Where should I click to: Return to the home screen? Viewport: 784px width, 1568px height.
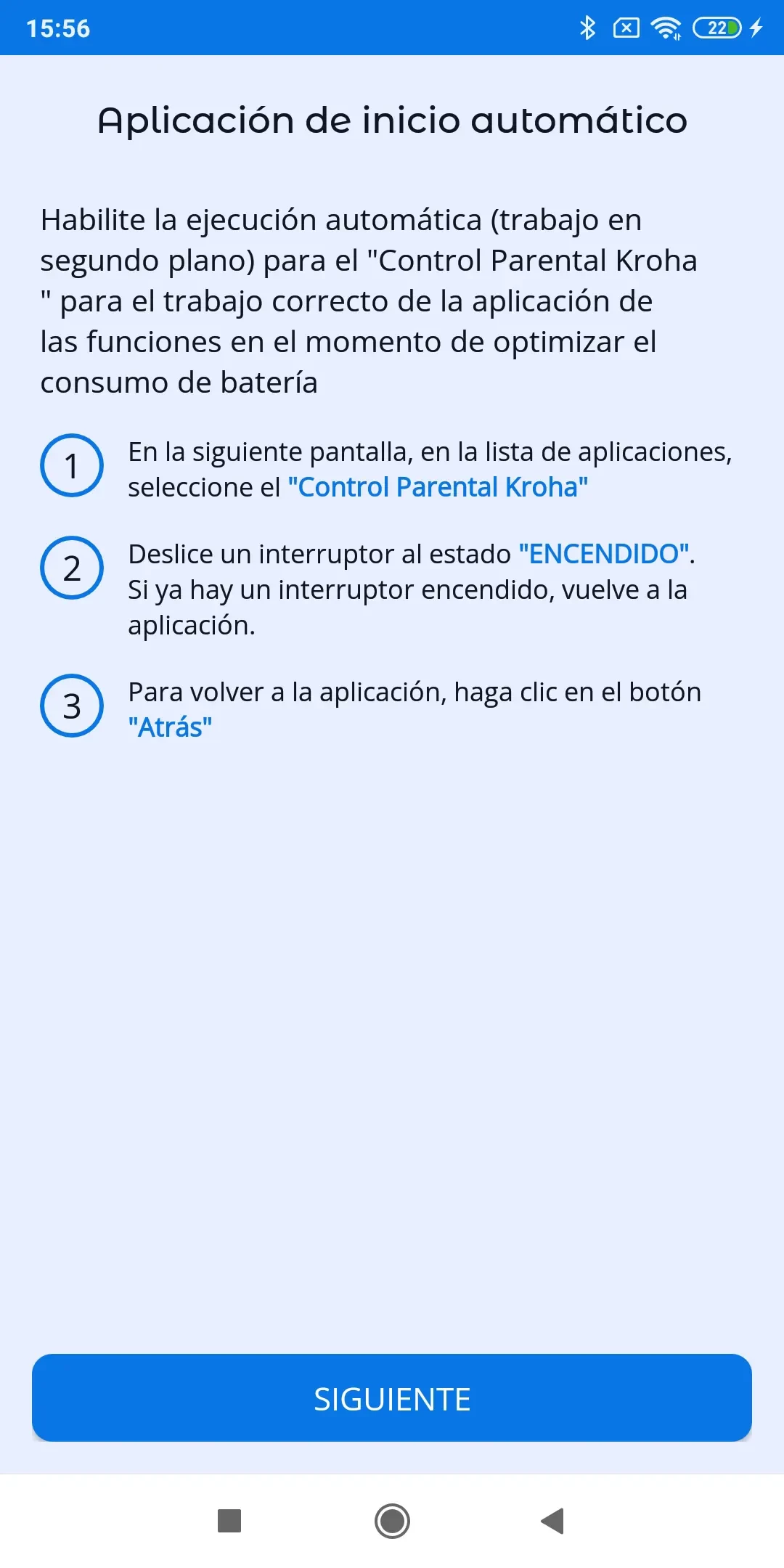pyautogui.click(x=392, y=1521)
